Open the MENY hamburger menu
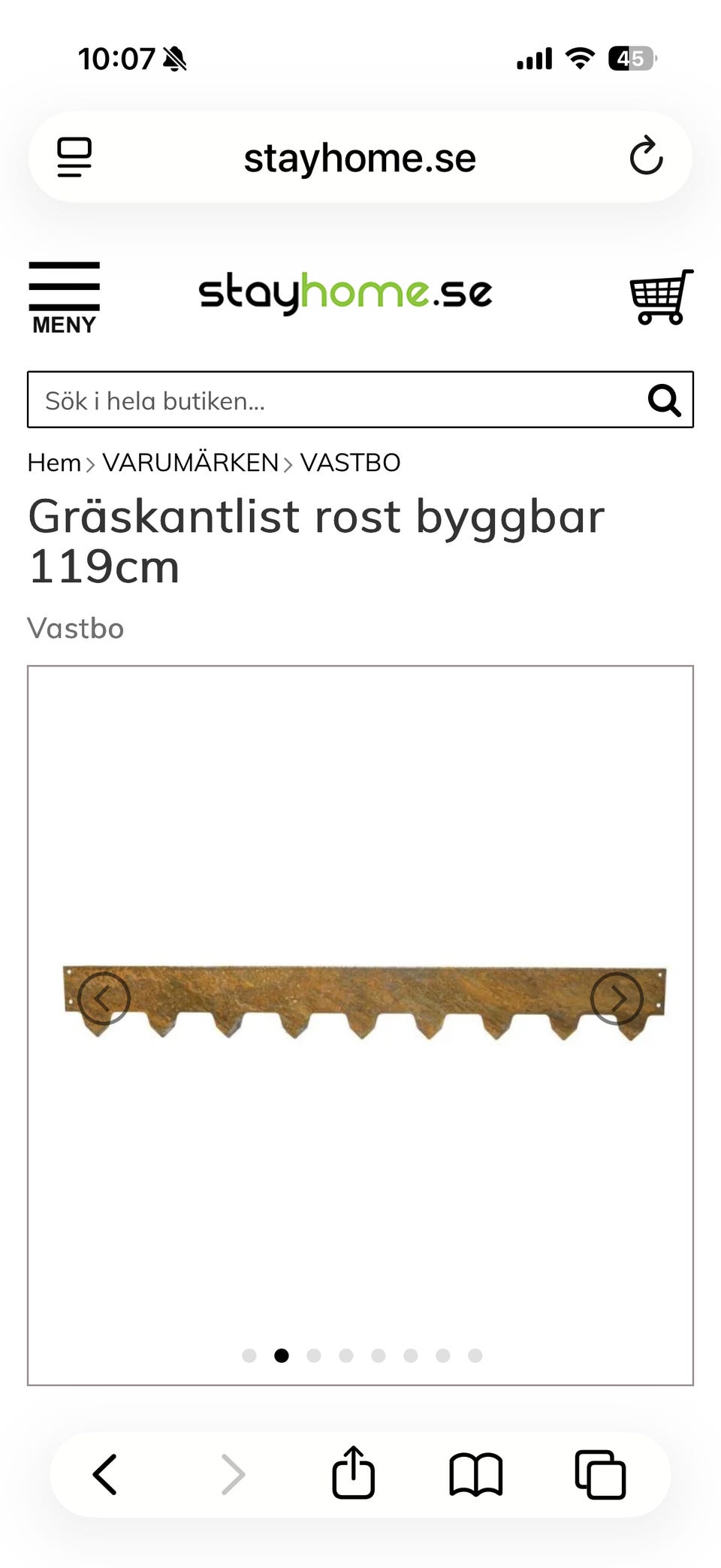 click(64, 295)
